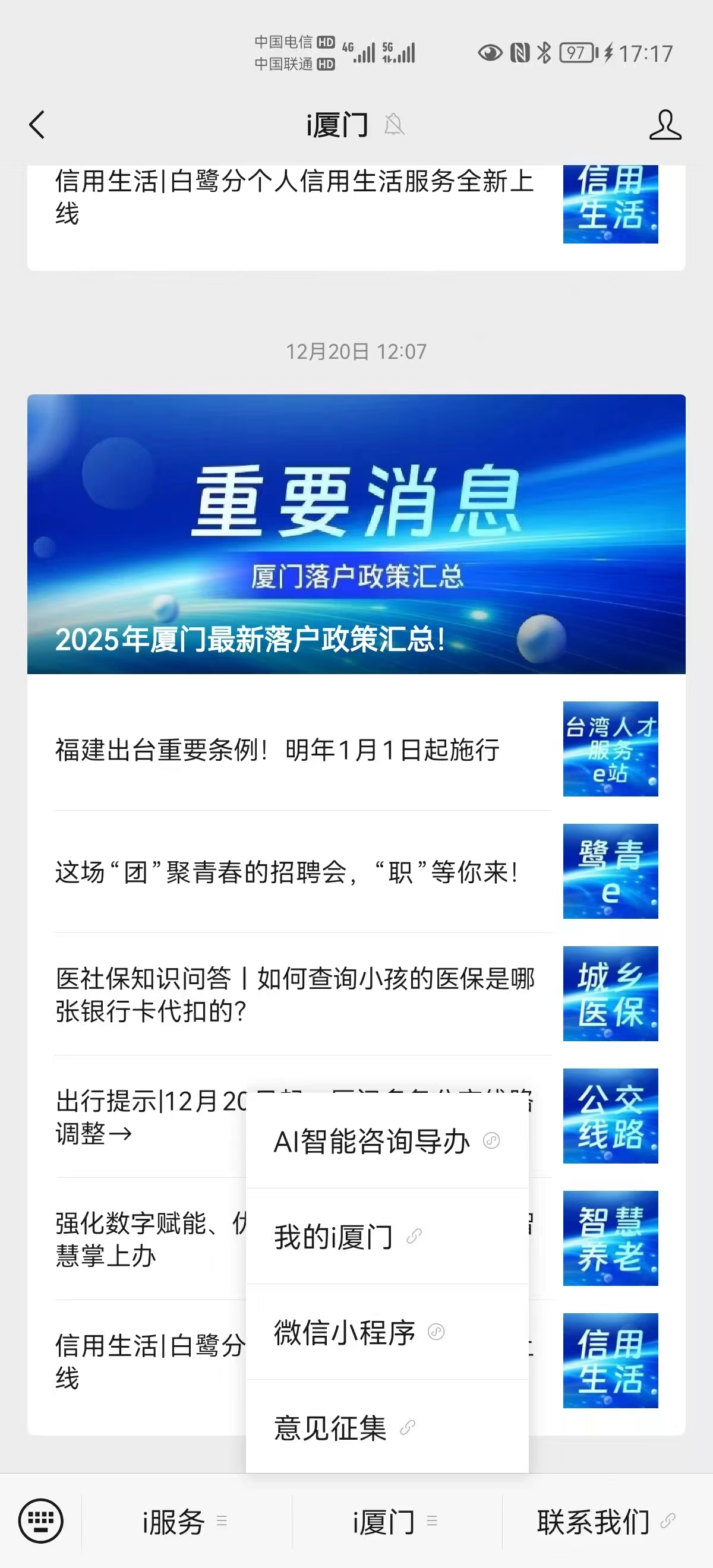Collapse the i厦门 bottom menu

[x=396, y=1522]
